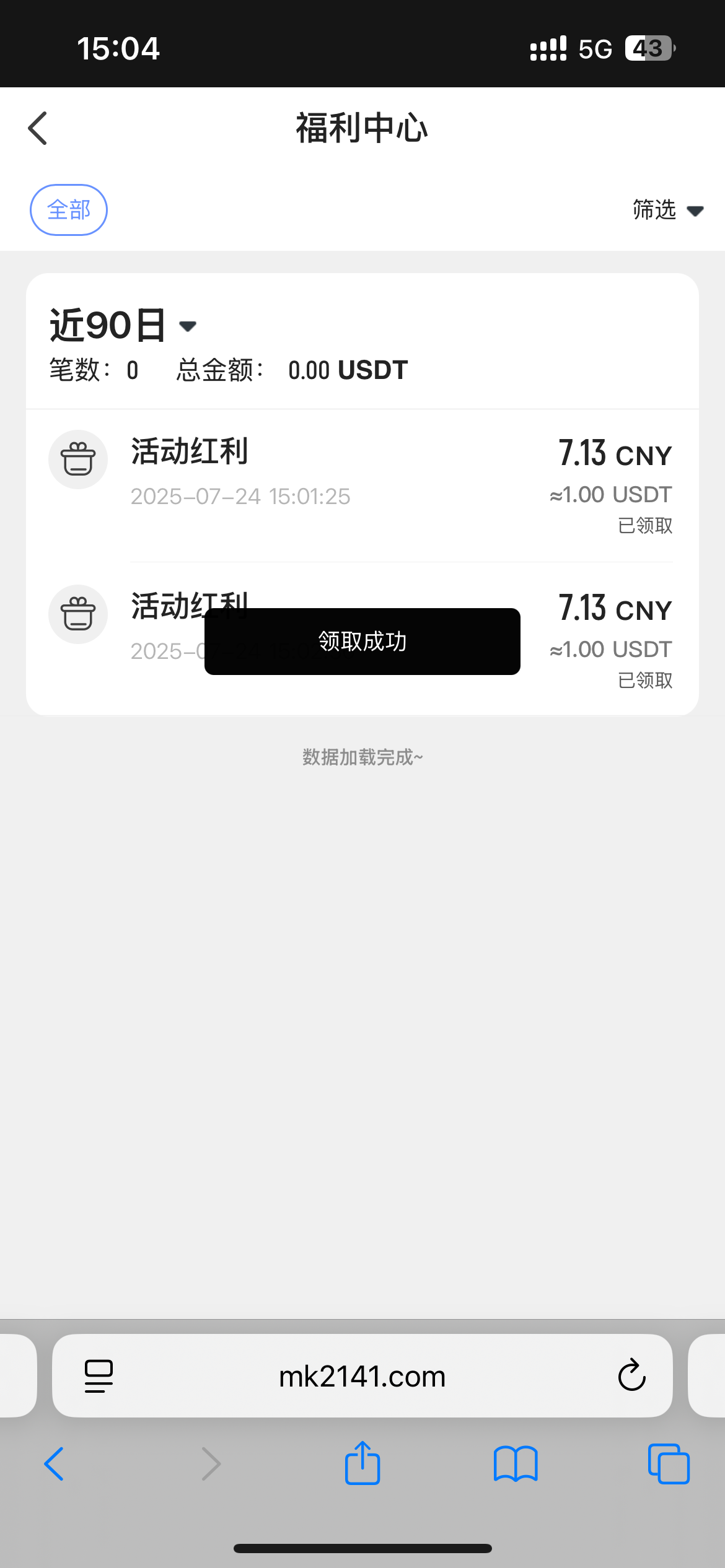Expand the 近90日 date range selector
Viewport: 725px width, 1568px height.
pyautogui.click(x=123, y=325)
